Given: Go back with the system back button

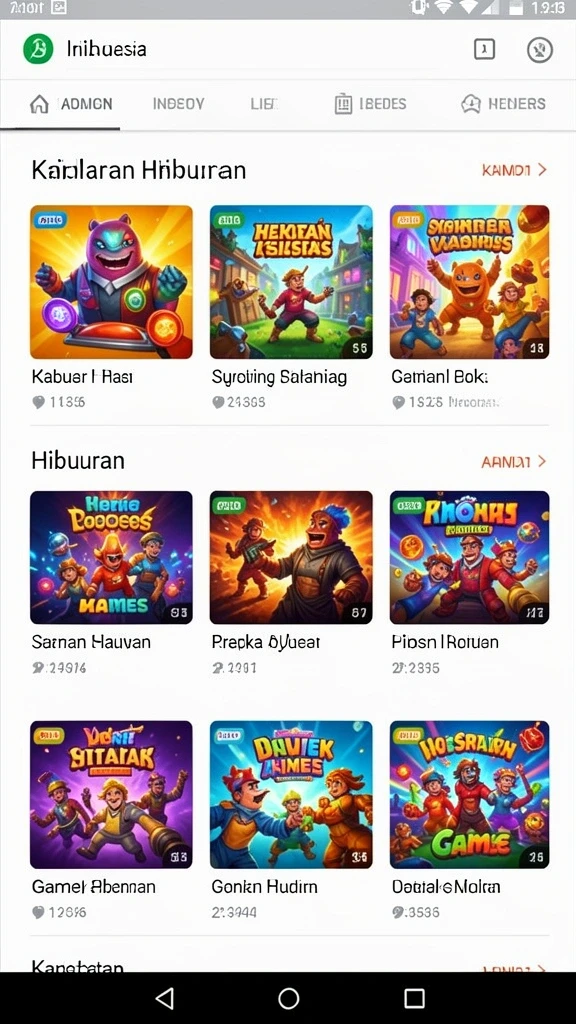Looking at the screenshot, I should coord(165,998).
